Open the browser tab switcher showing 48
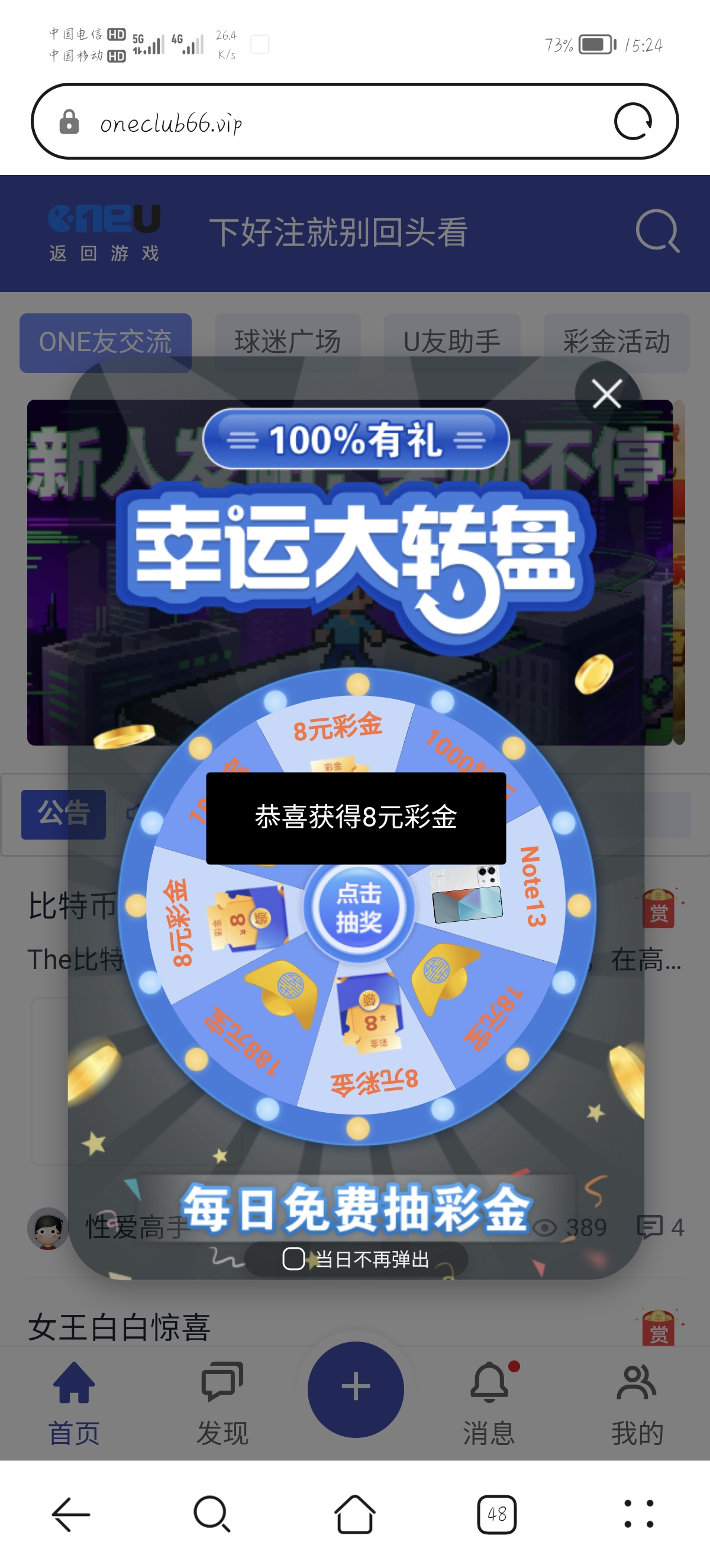Image resolution: width=710 pixels, height=1568 pixels. 496,1512
